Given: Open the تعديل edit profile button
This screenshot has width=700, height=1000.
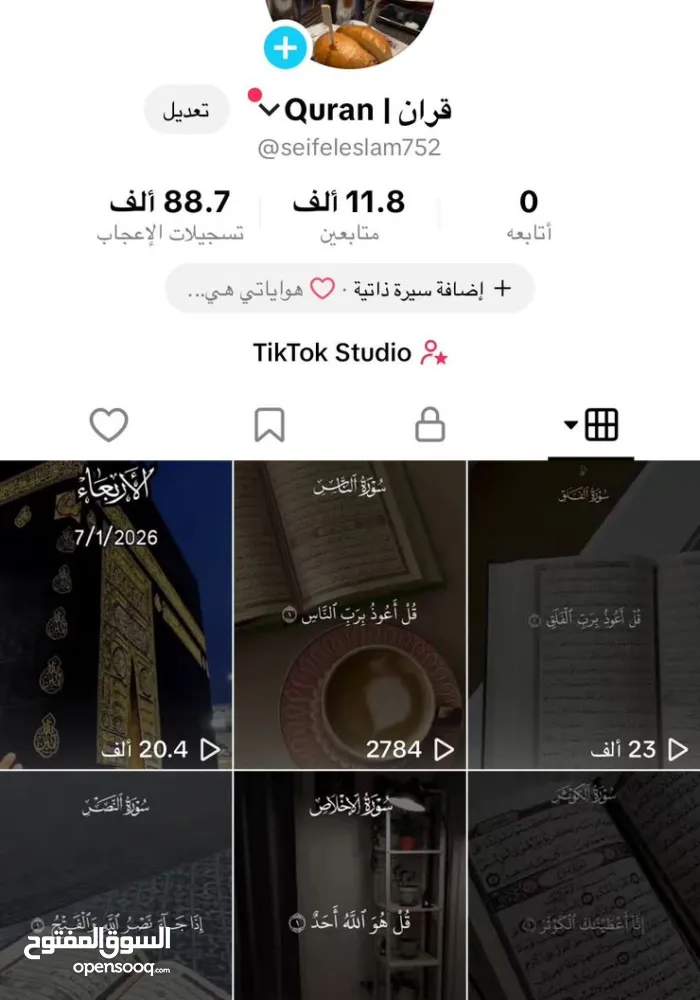Looking at the screenshot, I should click(187, 110).
